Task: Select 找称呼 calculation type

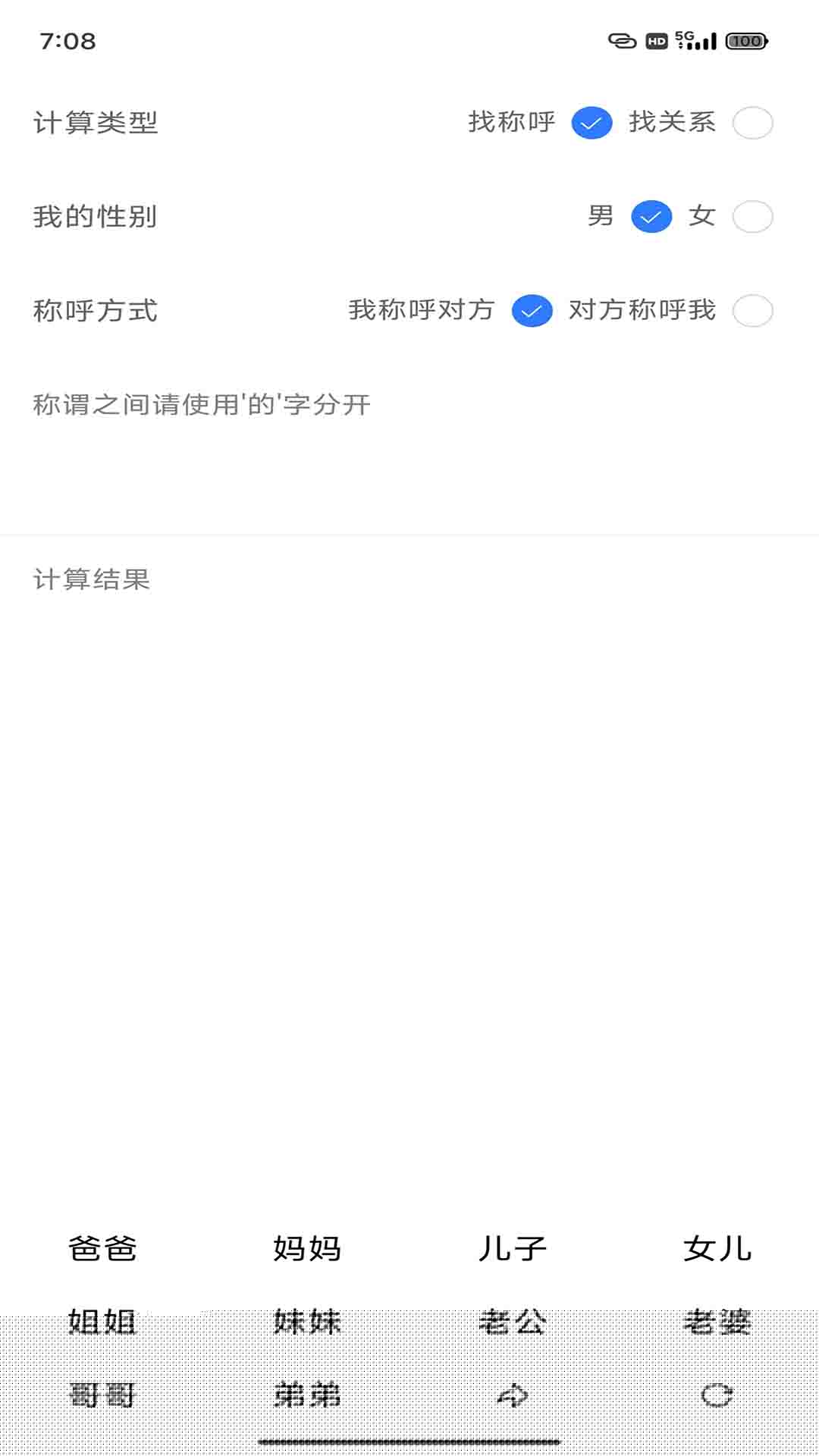Action: coord(591,123)
